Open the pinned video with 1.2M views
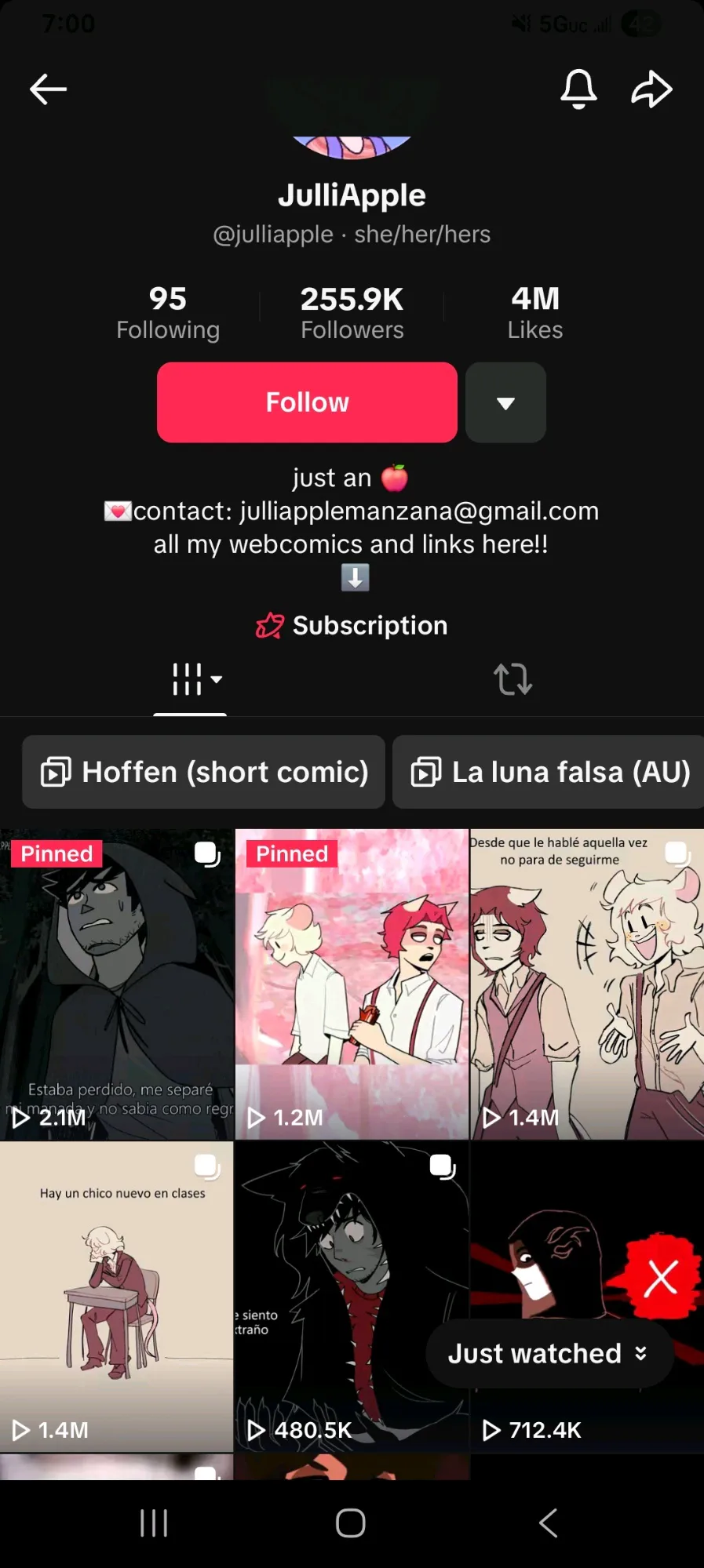The height and width of the screenshot is (1568, 704). [352, 984]
